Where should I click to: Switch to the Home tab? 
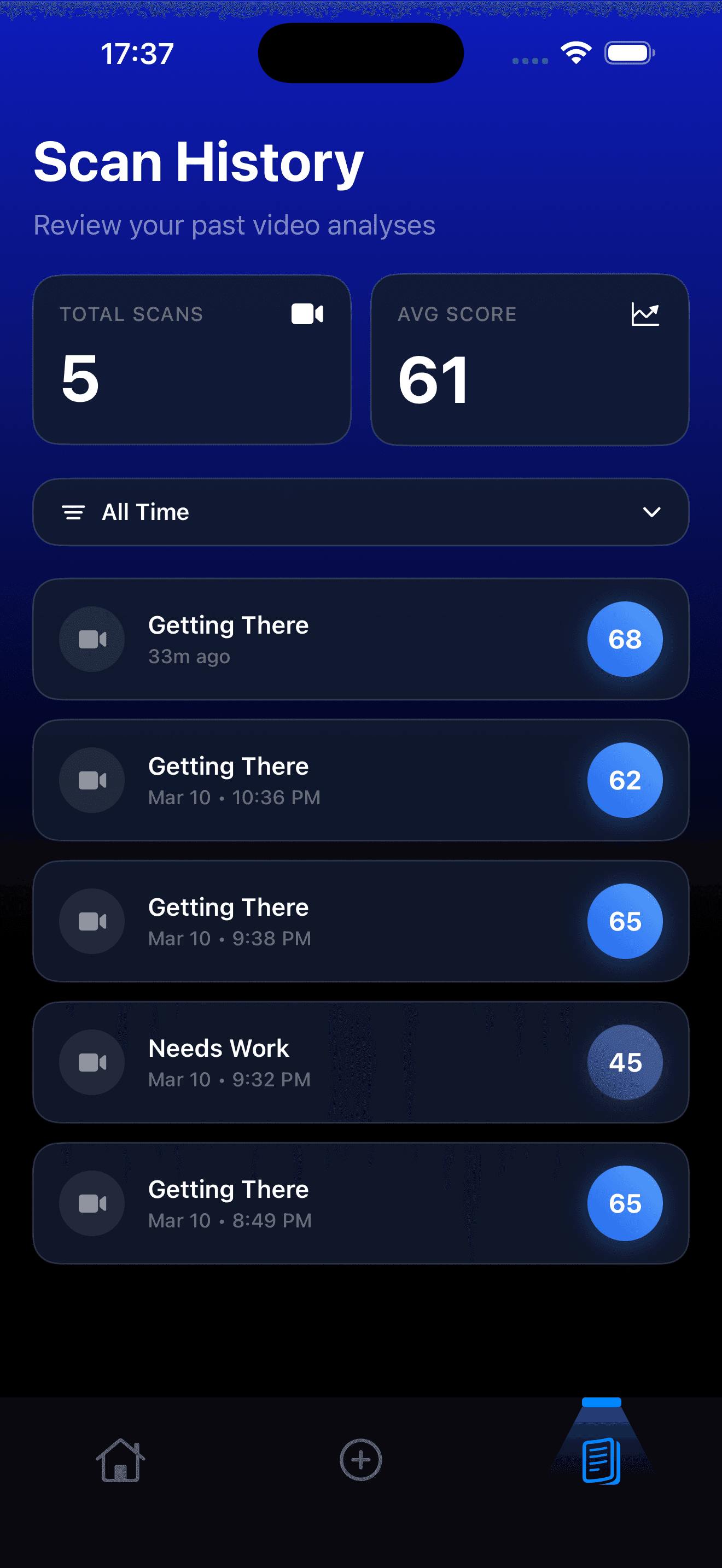(120, 1460)
